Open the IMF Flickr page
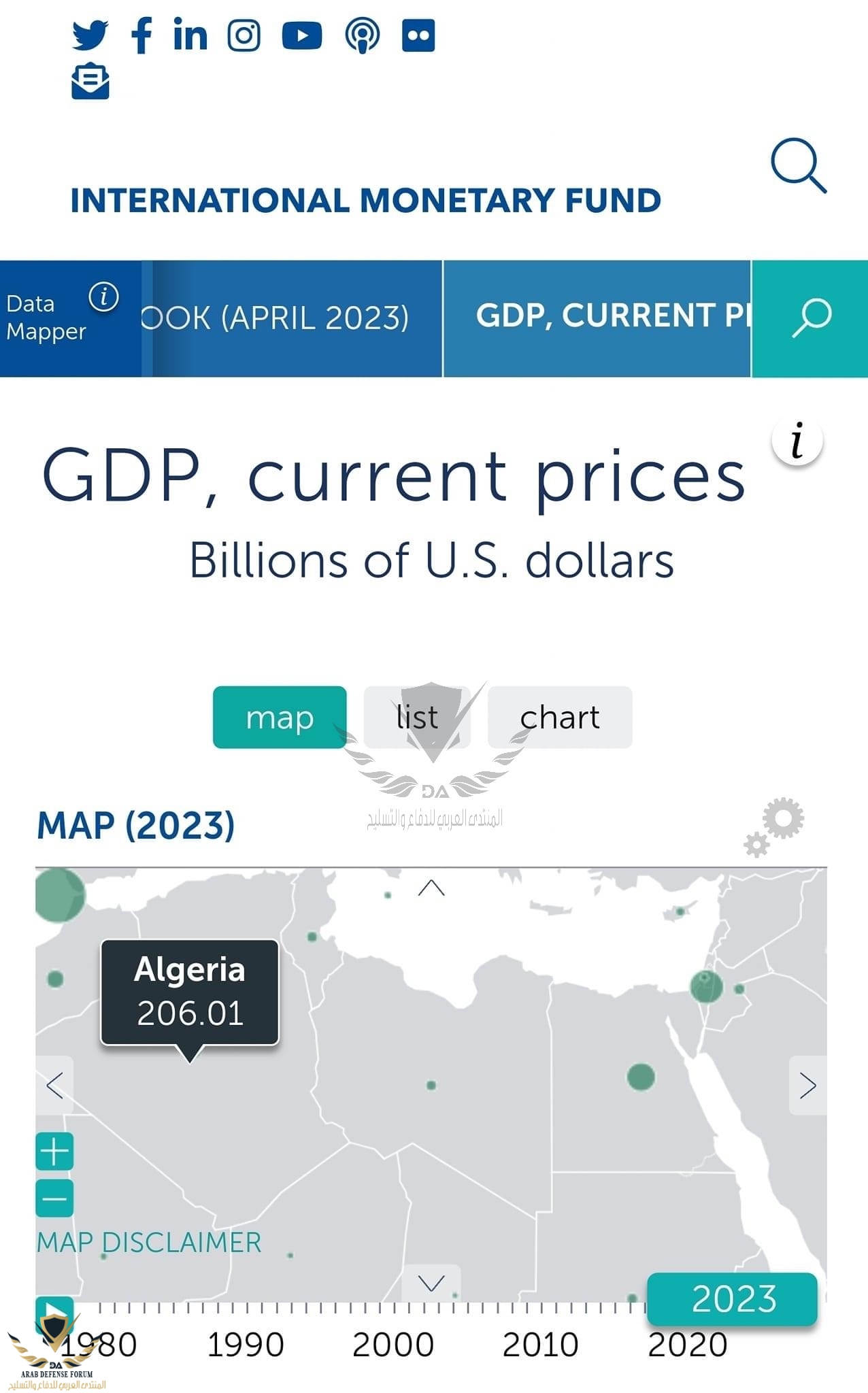 (x=418, y=35)
